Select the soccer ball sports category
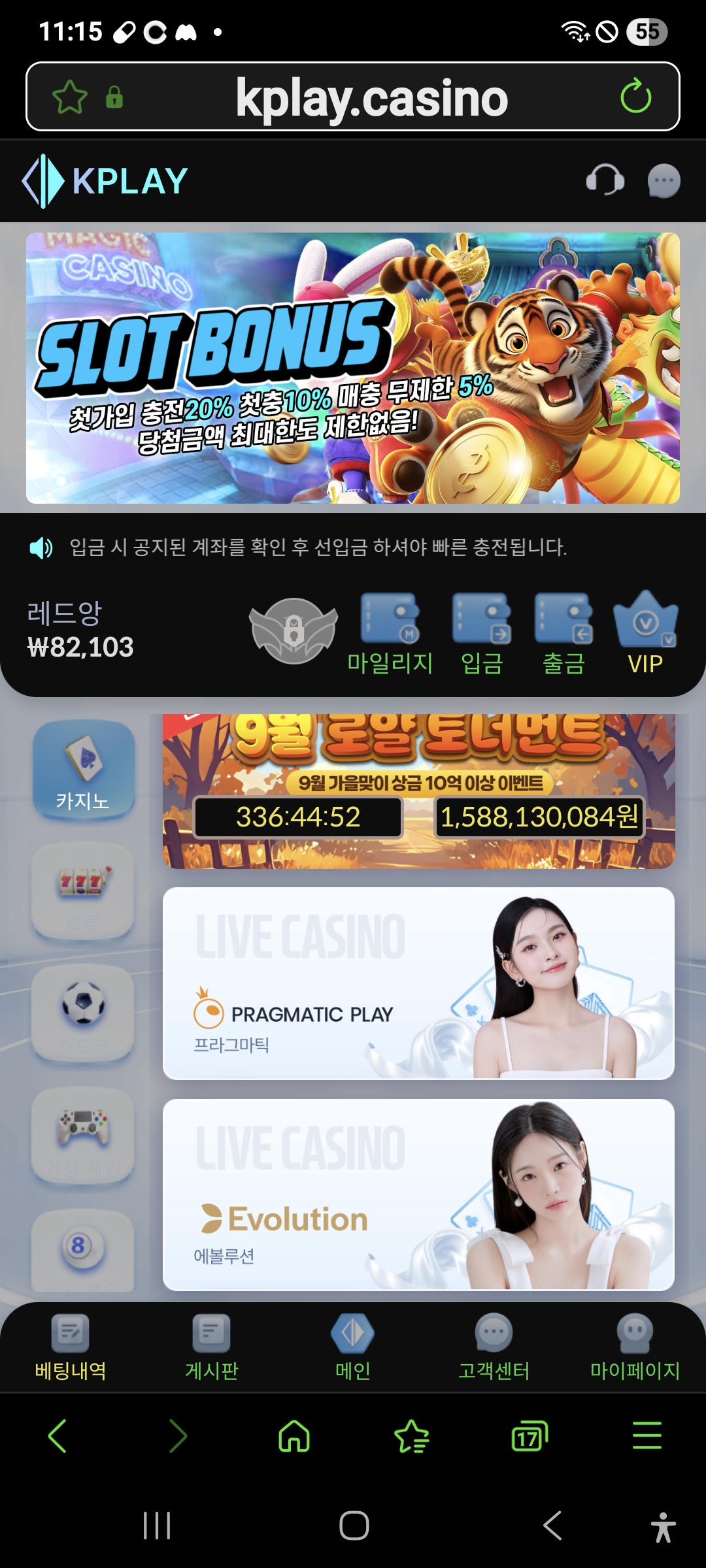 [x=83, y=1013]
